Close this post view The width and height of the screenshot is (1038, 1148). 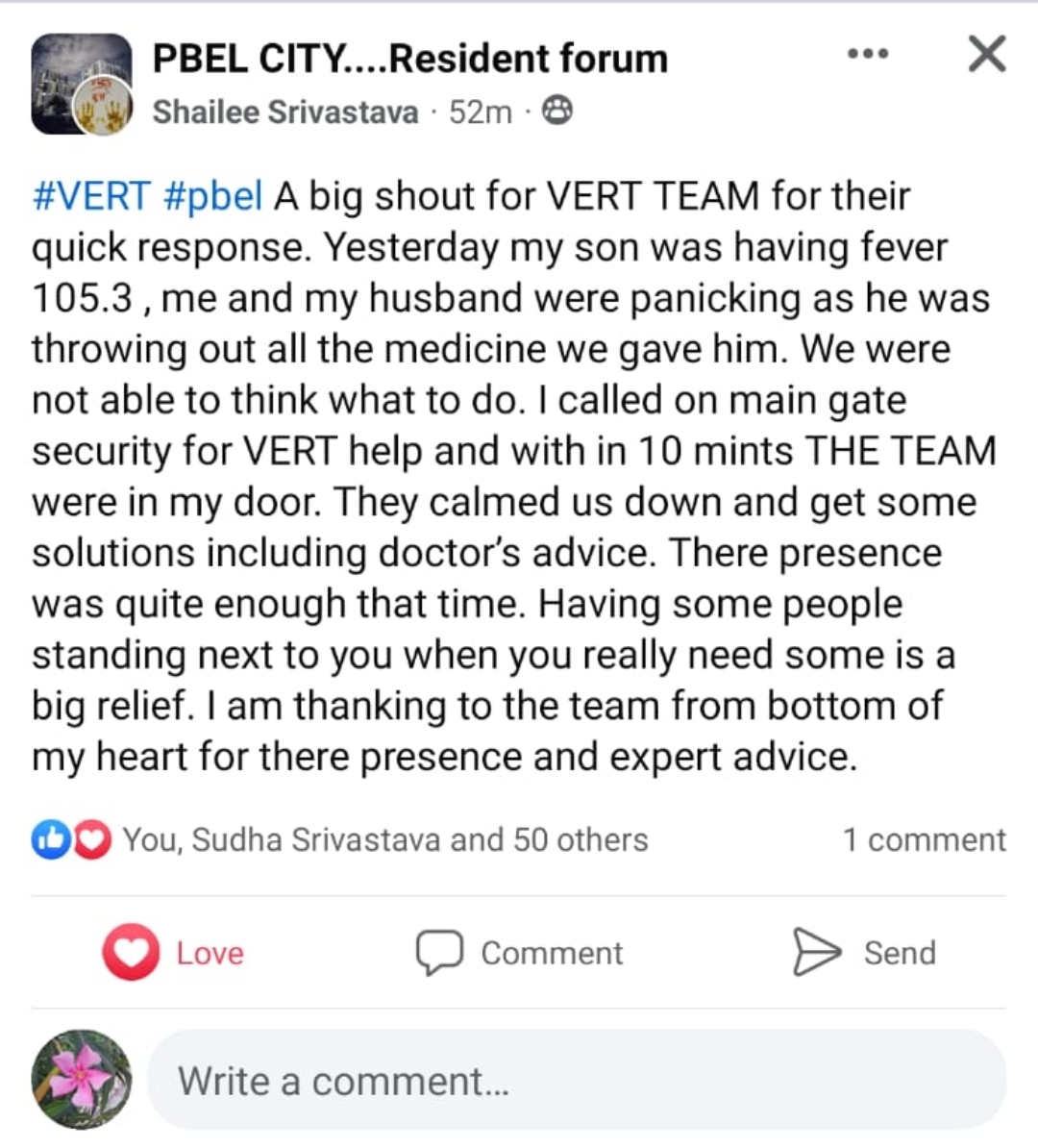(x=987, y=55)
